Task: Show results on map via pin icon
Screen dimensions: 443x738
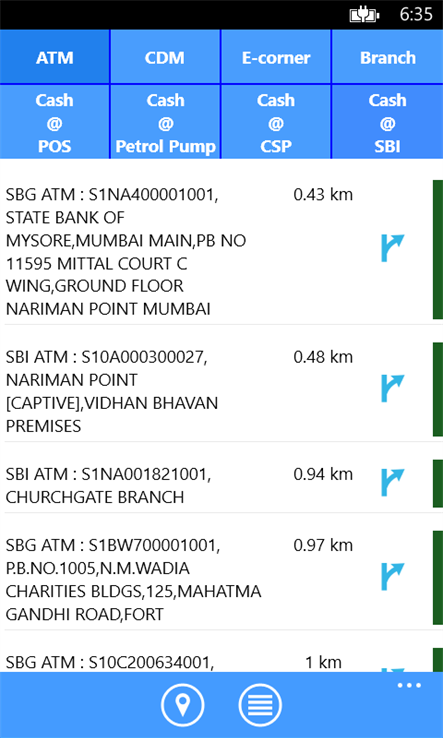Action: (183, 705)
